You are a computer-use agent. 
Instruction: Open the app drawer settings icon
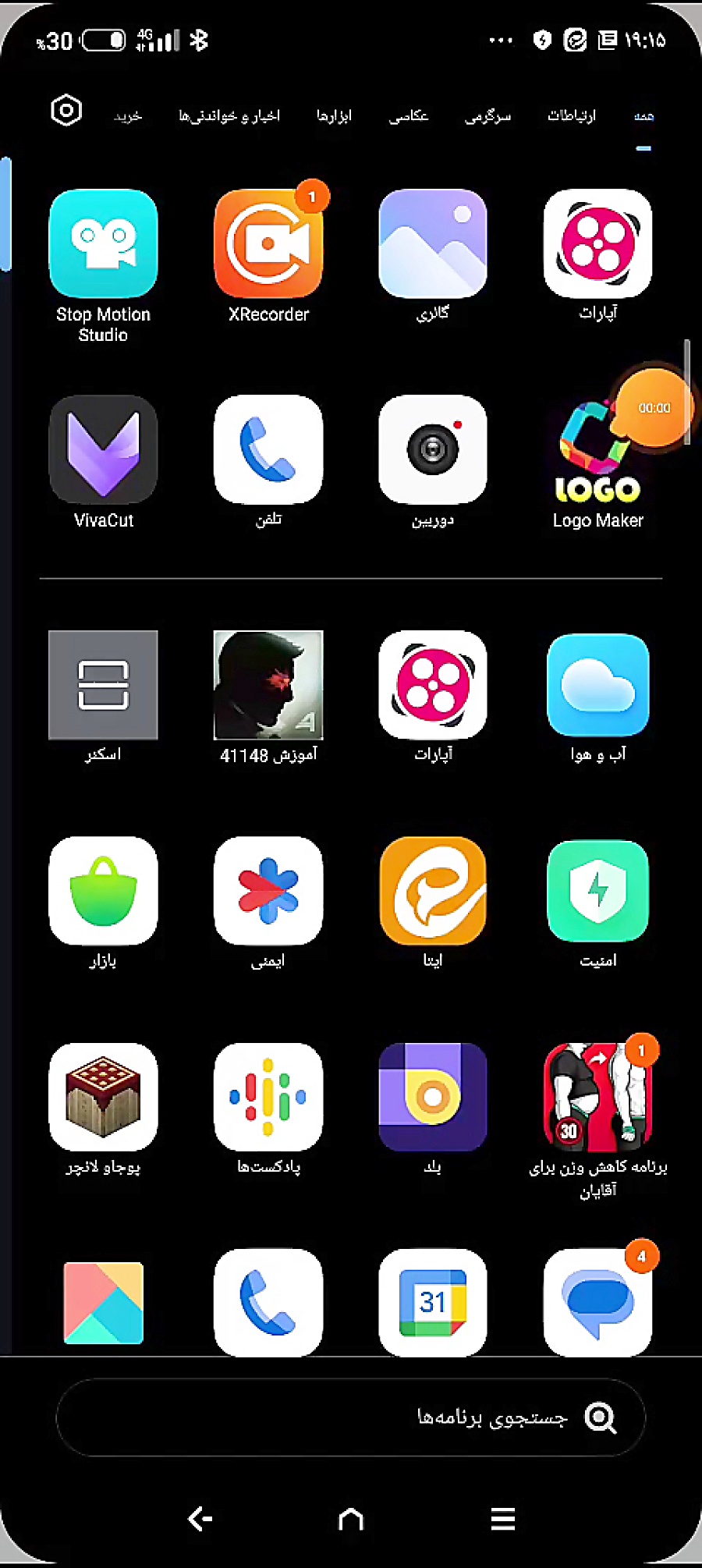[x=66, y=111]
